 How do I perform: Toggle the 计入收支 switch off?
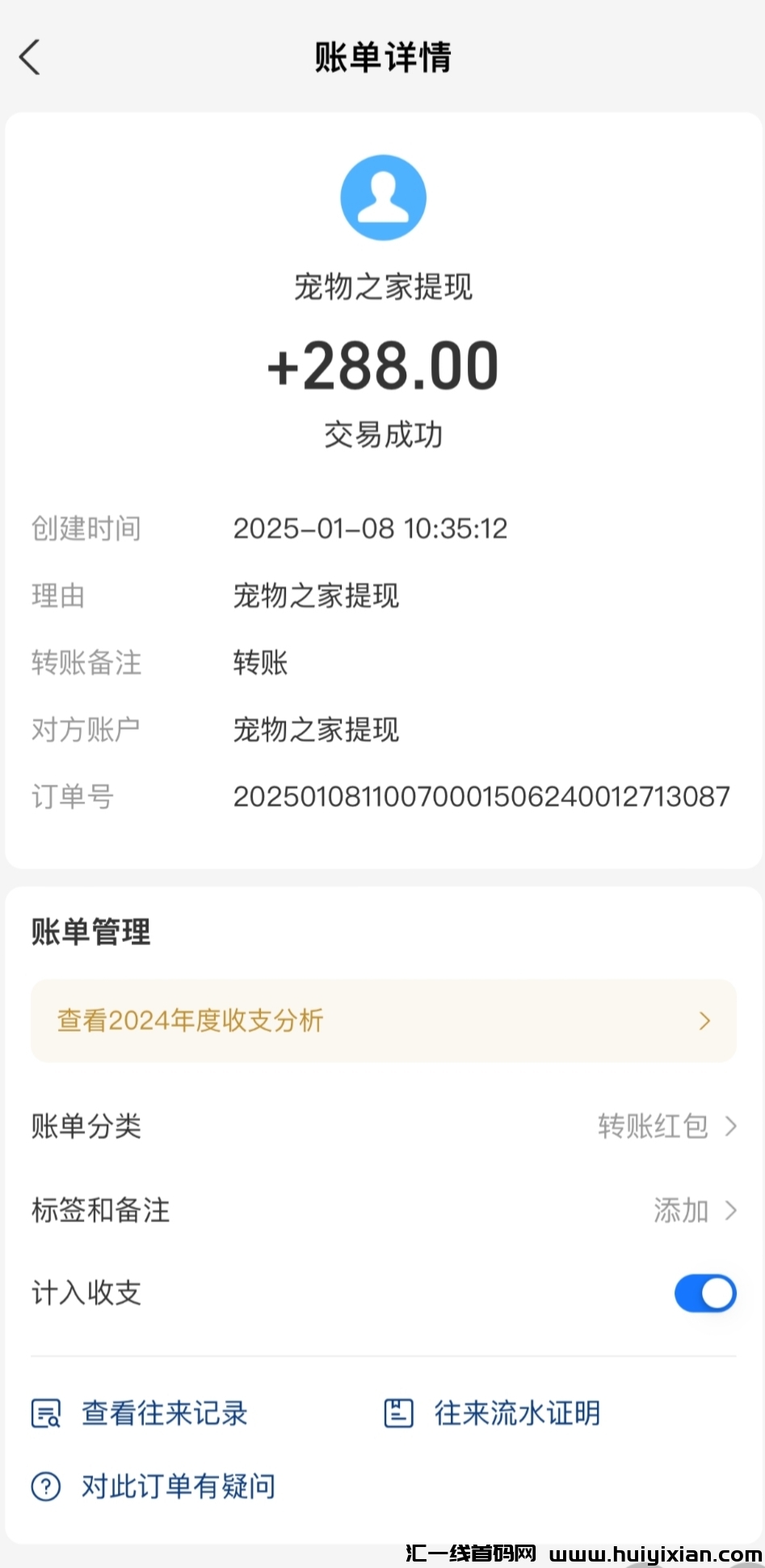[704, 1293]
